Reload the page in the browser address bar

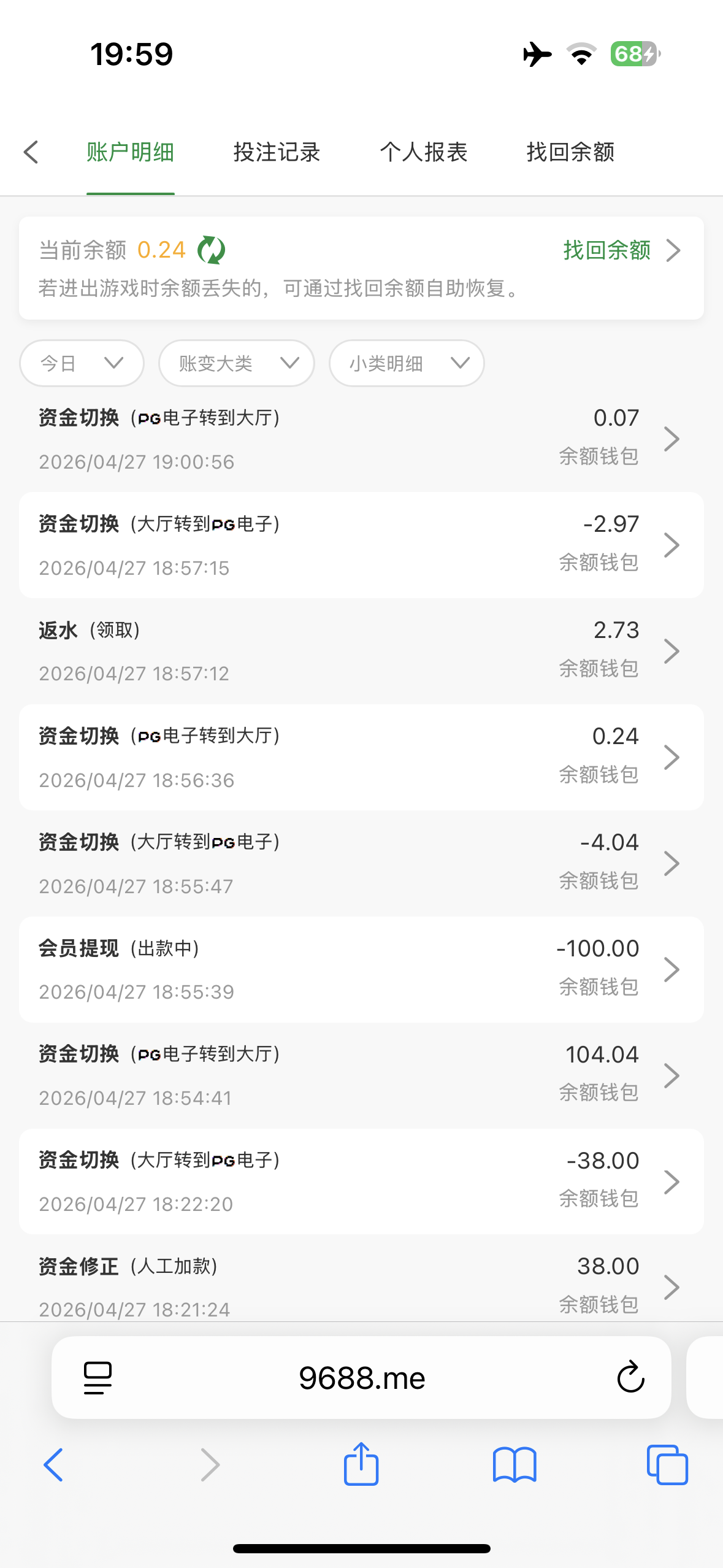coord(630,1378)
